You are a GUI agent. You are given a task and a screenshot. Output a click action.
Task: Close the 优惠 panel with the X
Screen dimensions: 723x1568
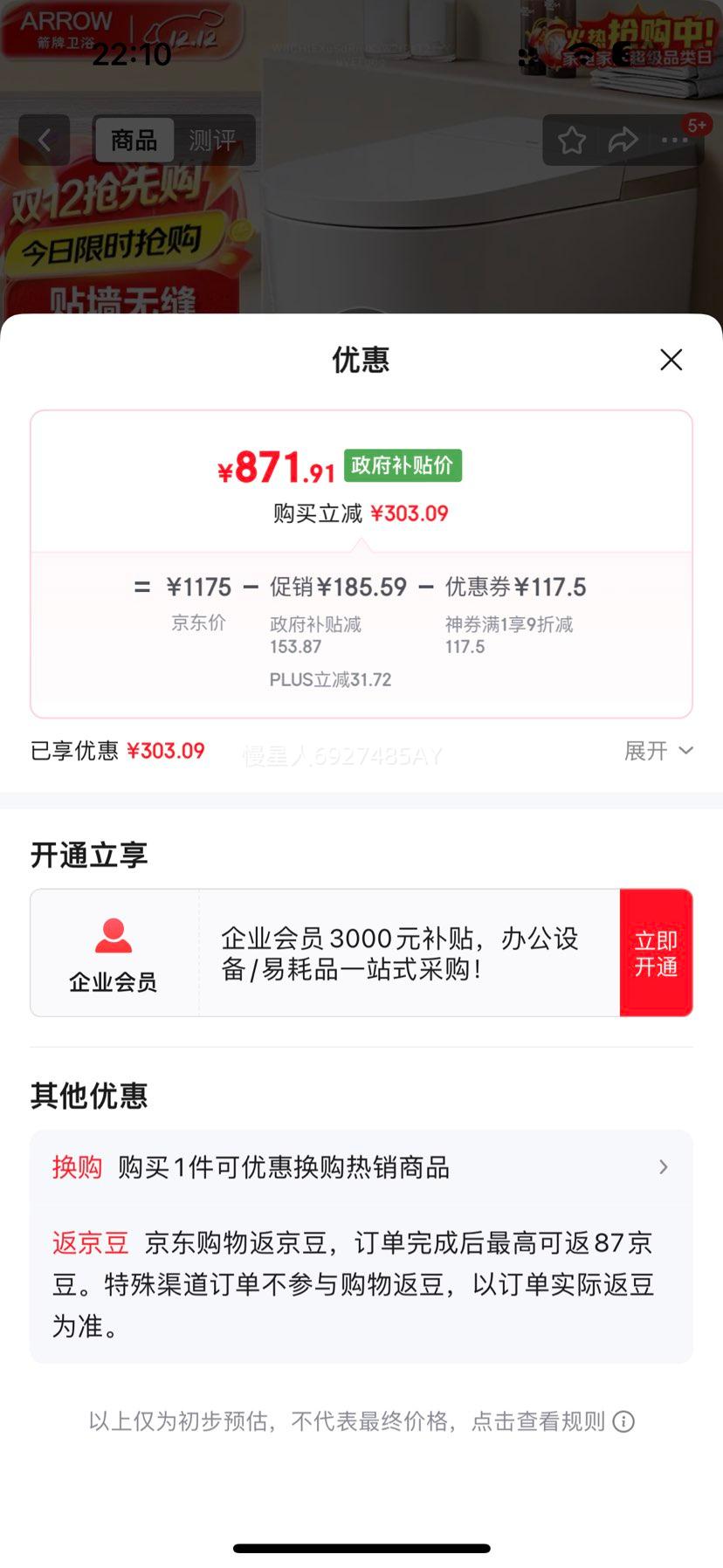pyautogui.click(x=671, y=360)
